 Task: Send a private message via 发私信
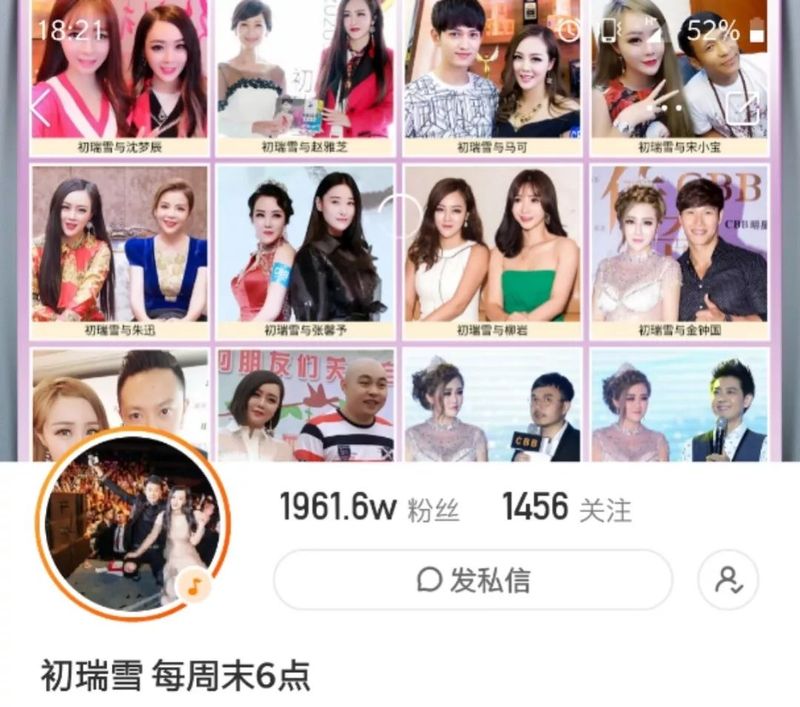(x=473, y=579)
